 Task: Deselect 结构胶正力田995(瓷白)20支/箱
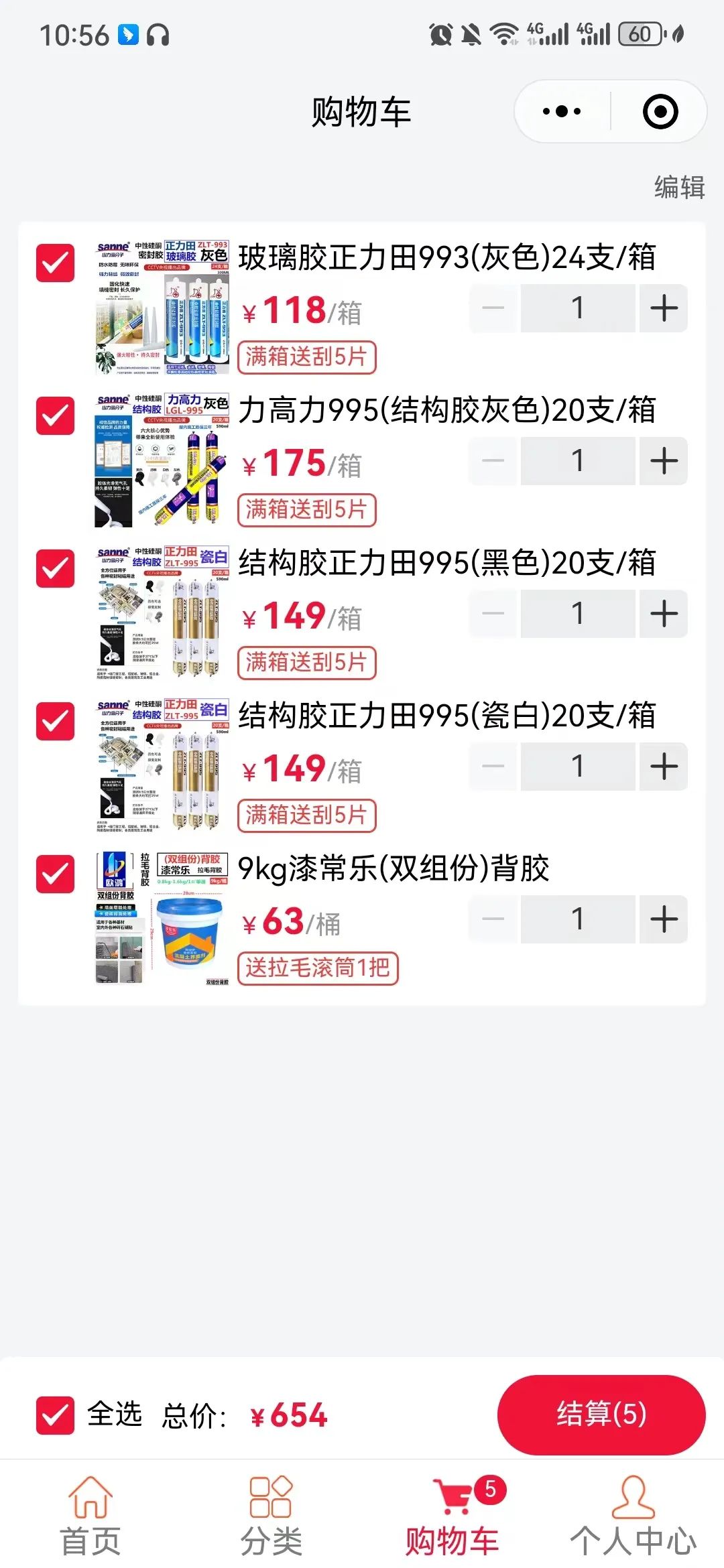[x=55, y=721]
